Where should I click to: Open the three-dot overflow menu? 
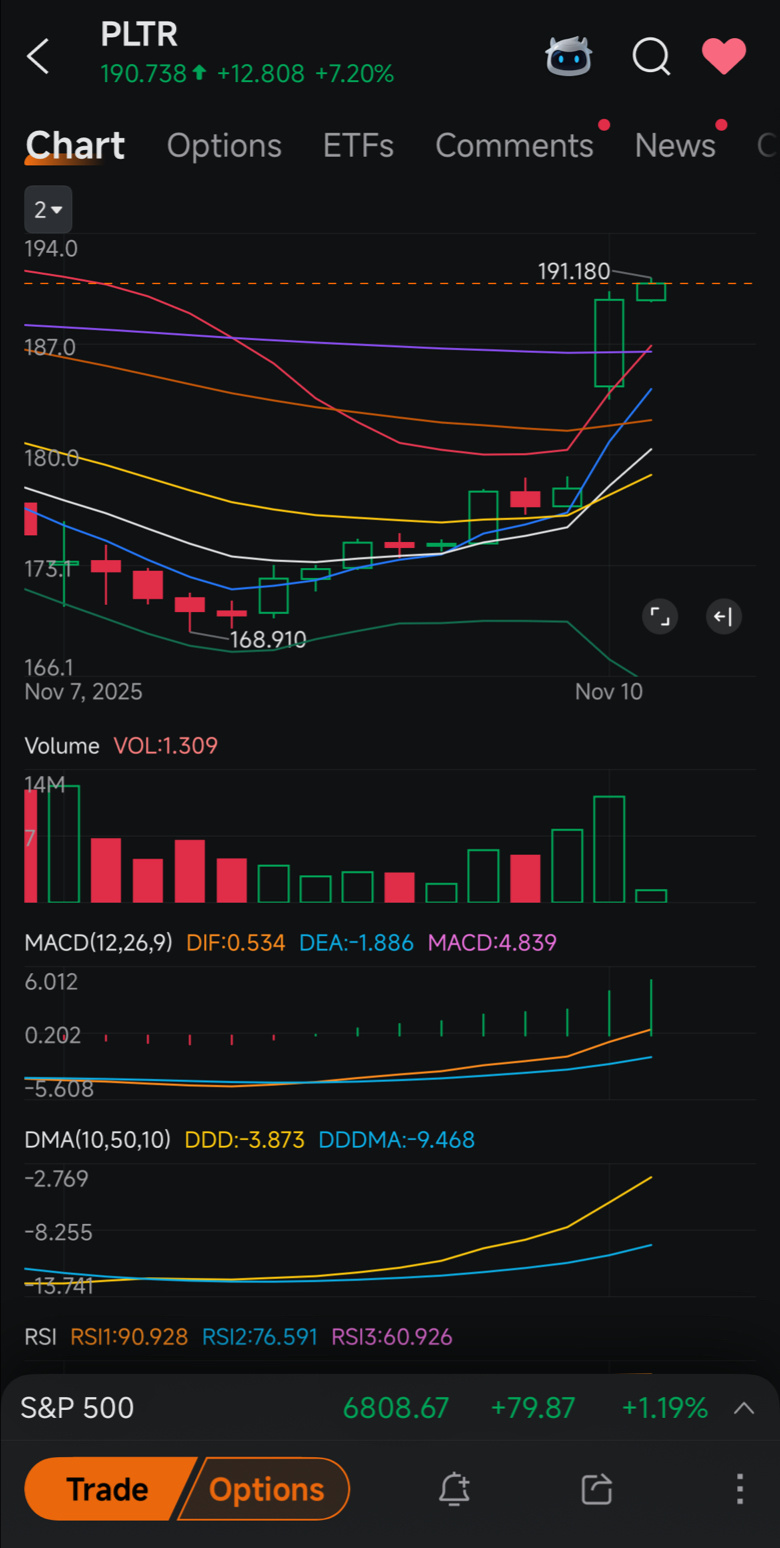pos(740,1490)
